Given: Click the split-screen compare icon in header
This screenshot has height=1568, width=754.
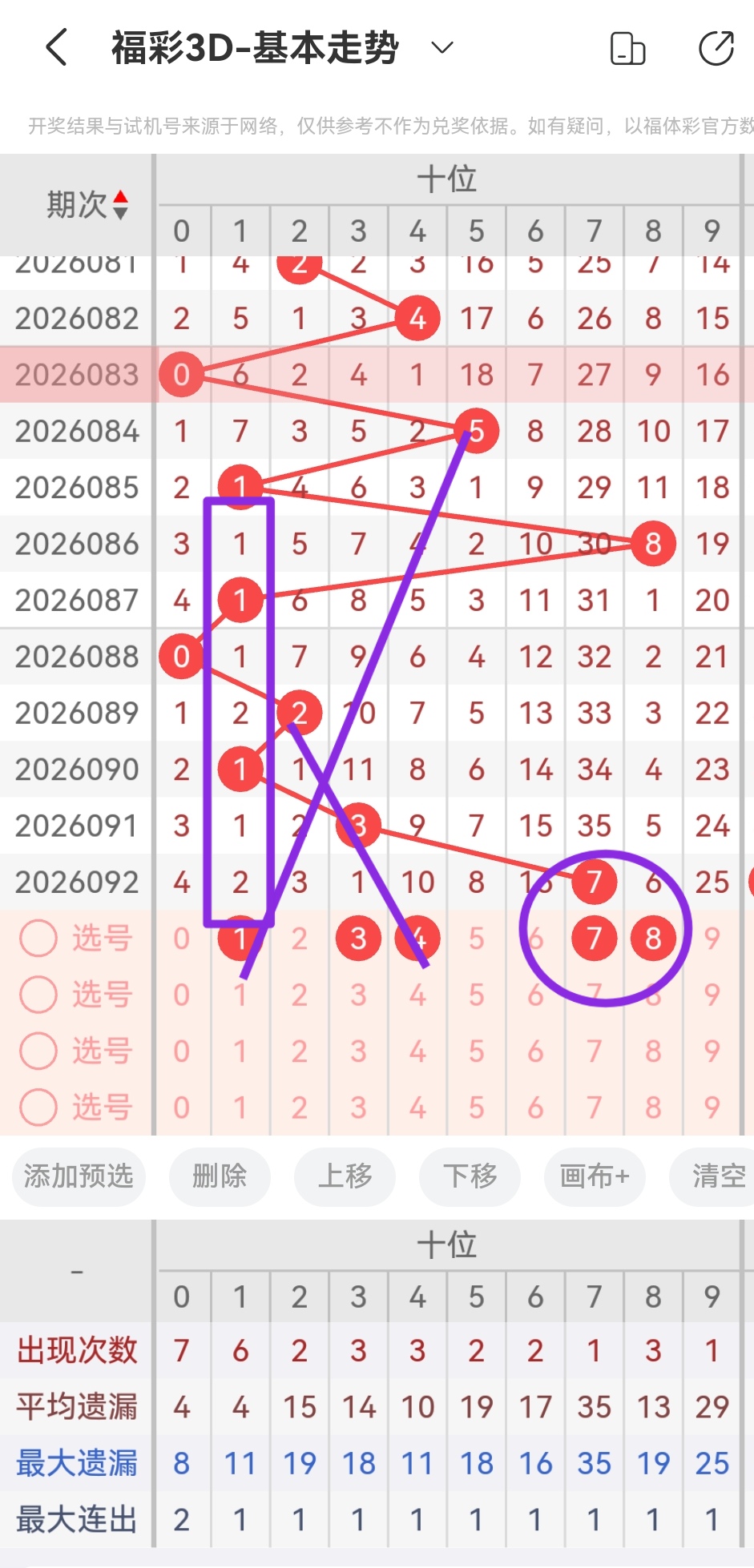Looking at the screenshot, I should [629, 48].
